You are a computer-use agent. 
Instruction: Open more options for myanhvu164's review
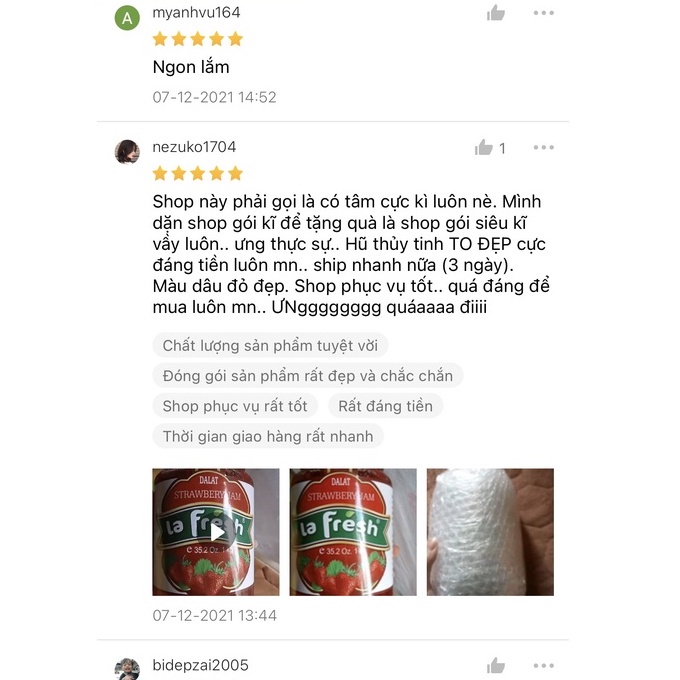pyautogui.click(x=543, y=13)
